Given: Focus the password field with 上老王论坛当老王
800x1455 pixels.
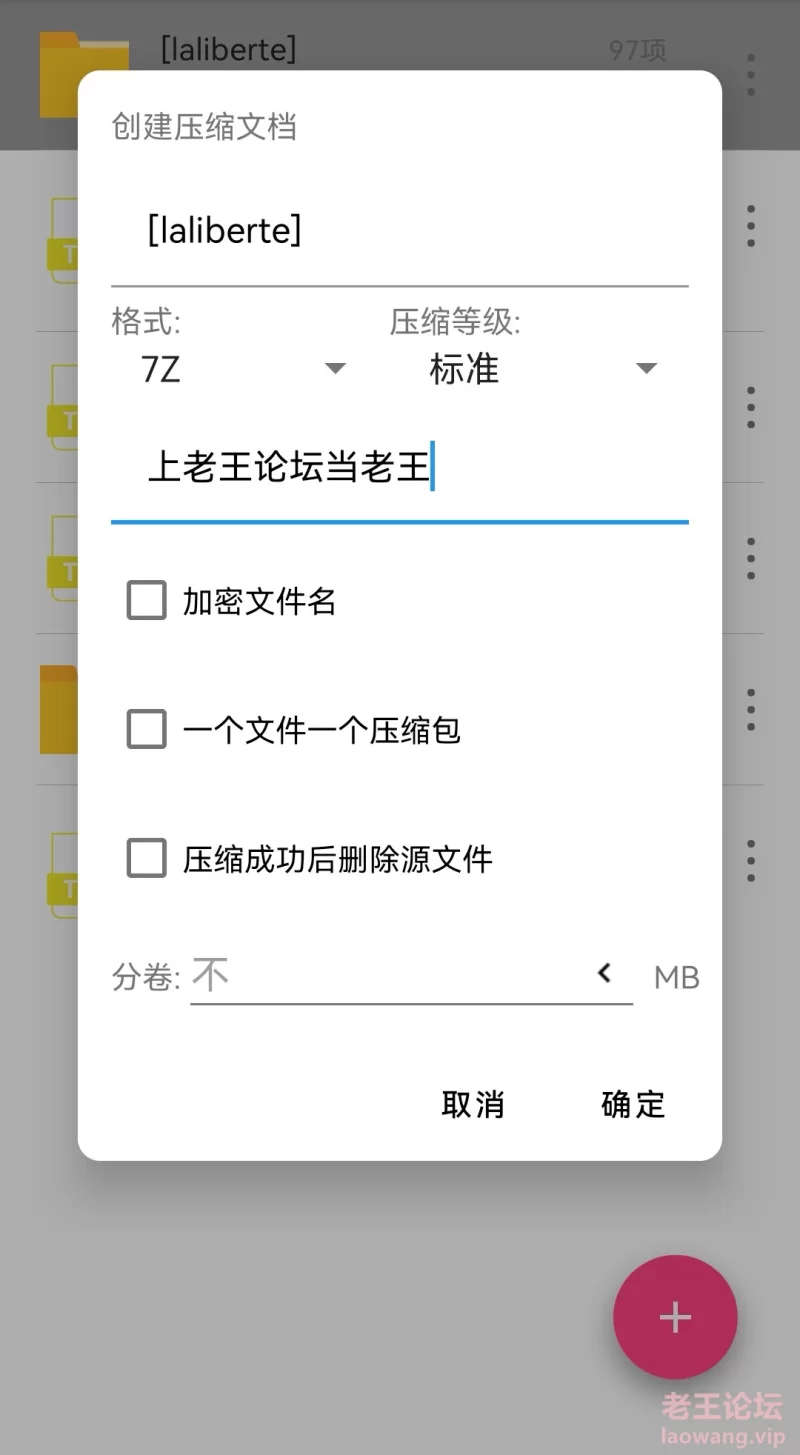Looking at the screenshot, I should [399, 468].
